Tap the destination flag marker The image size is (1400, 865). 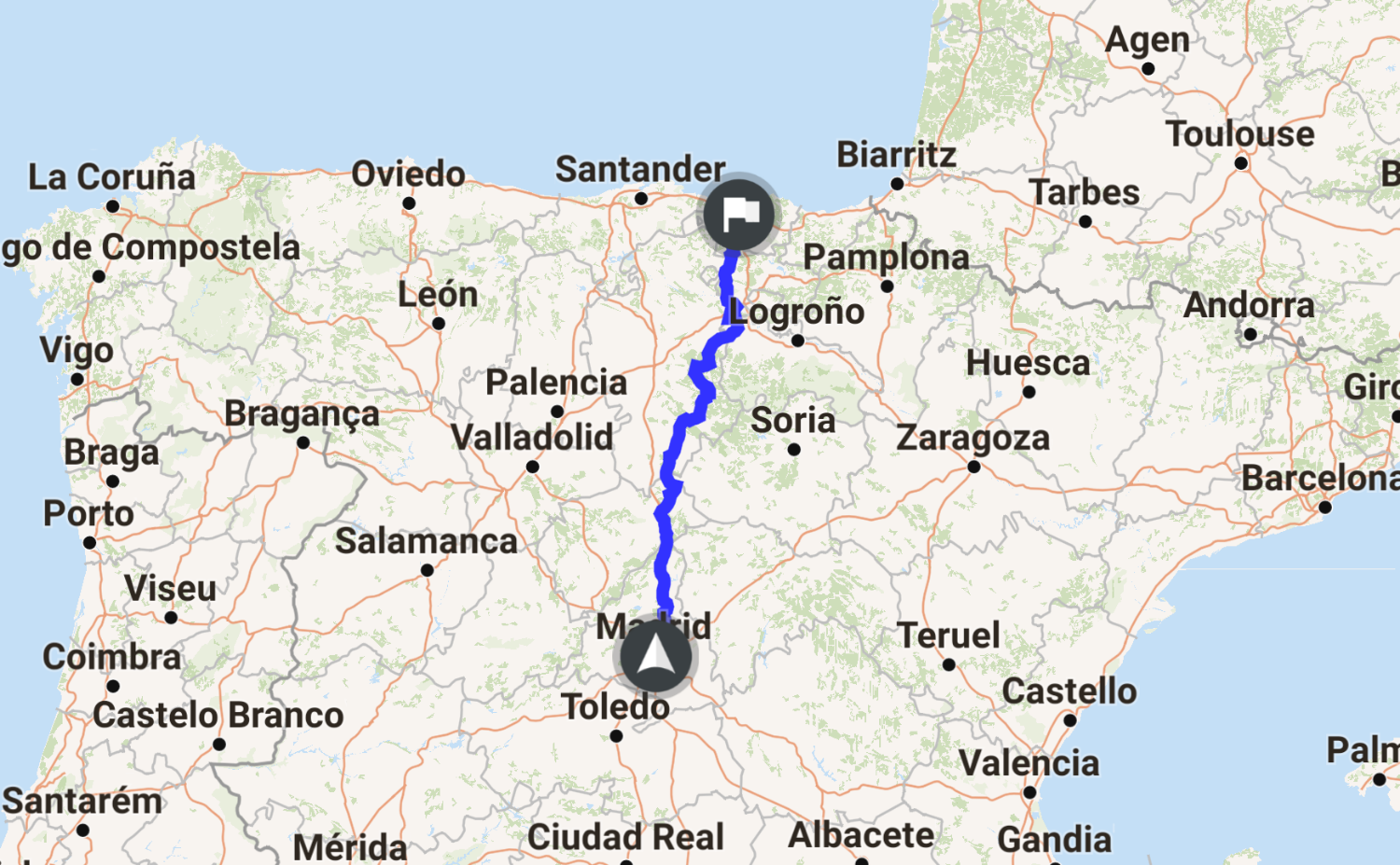(738, 215)
